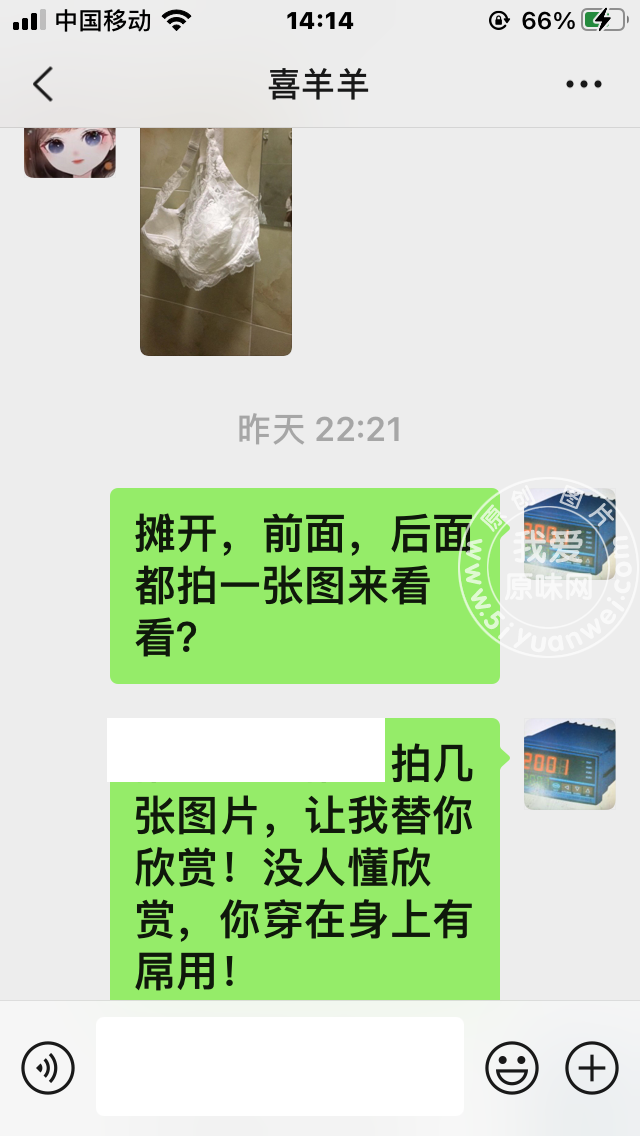This screenshot has height=1136, width=640.
Task: Open the emoji sticker panel
Action: coord(512,1067)
